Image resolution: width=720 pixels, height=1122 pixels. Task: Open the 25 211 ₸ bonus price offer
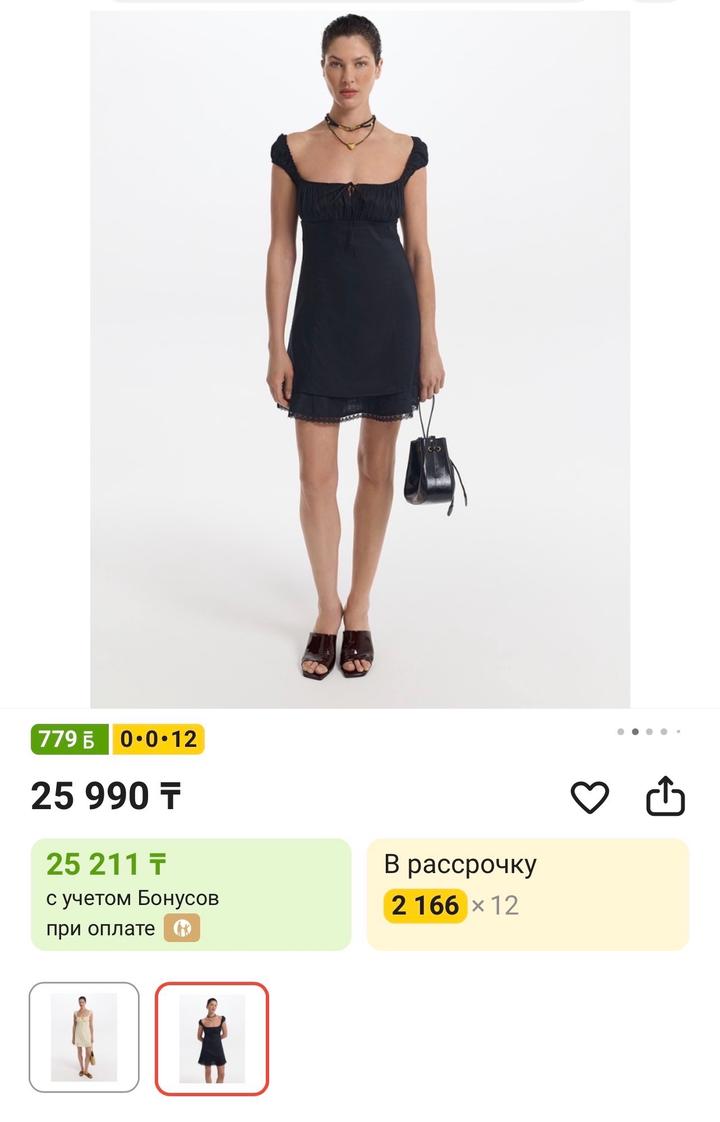(191, 893)
